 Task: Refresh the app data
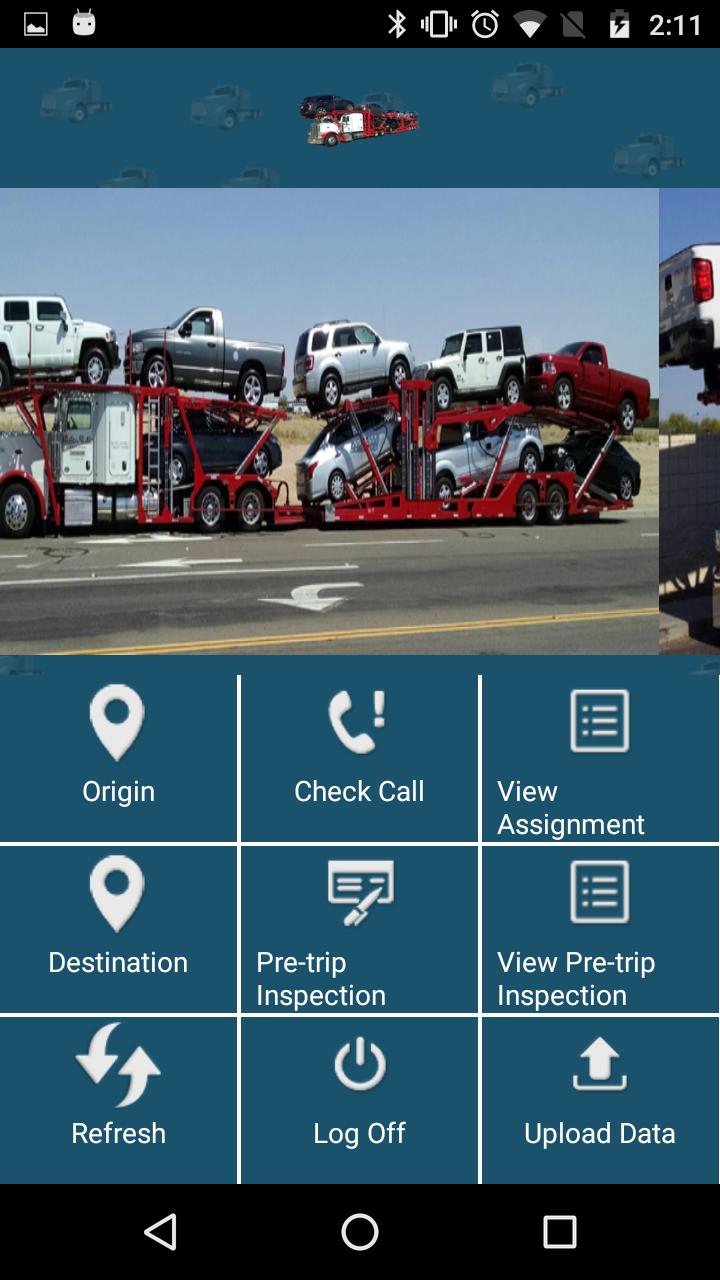tap(118, 1100)
